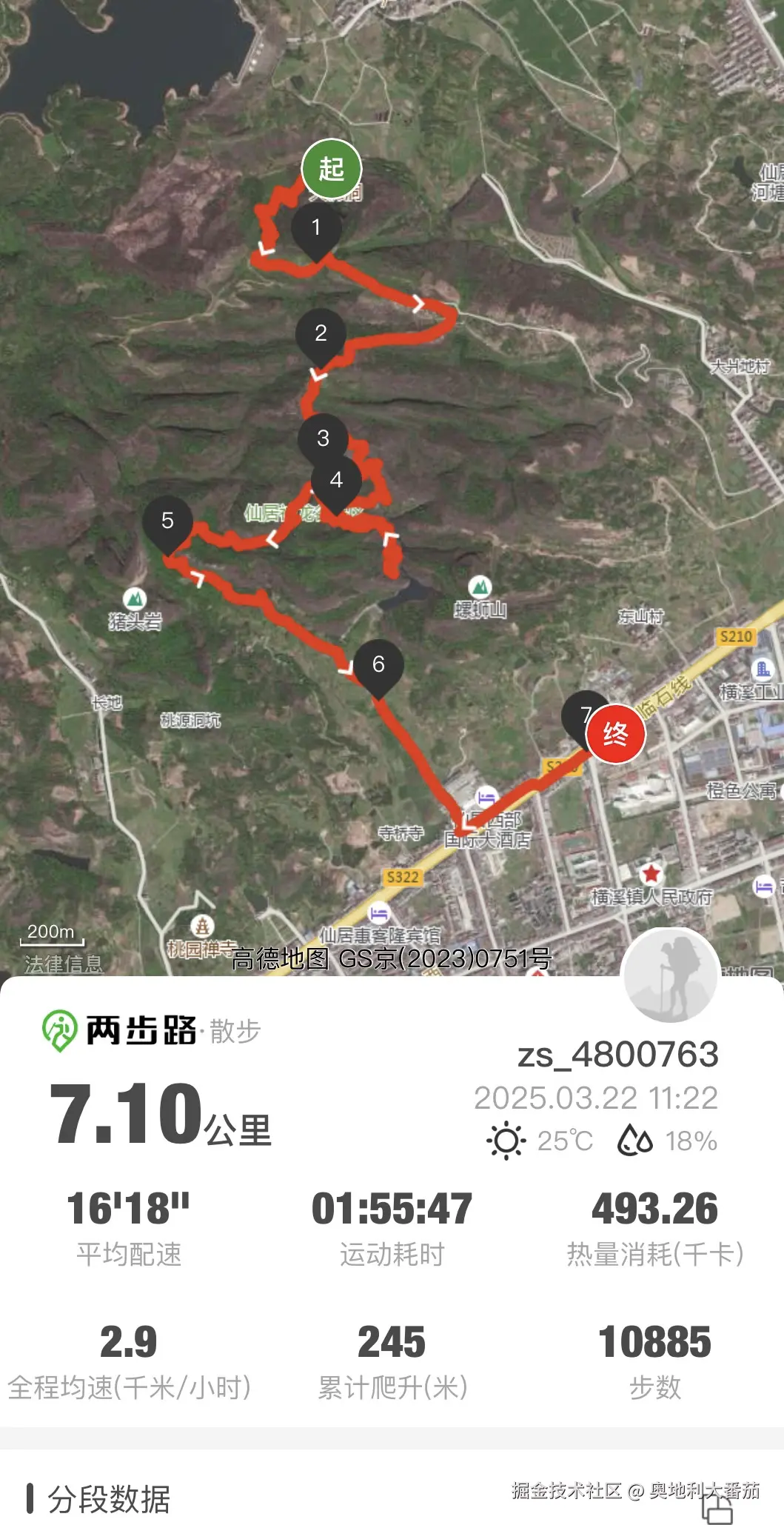
Task: Select waypoint marker 4 on the trail
Action: click(337, 481)
